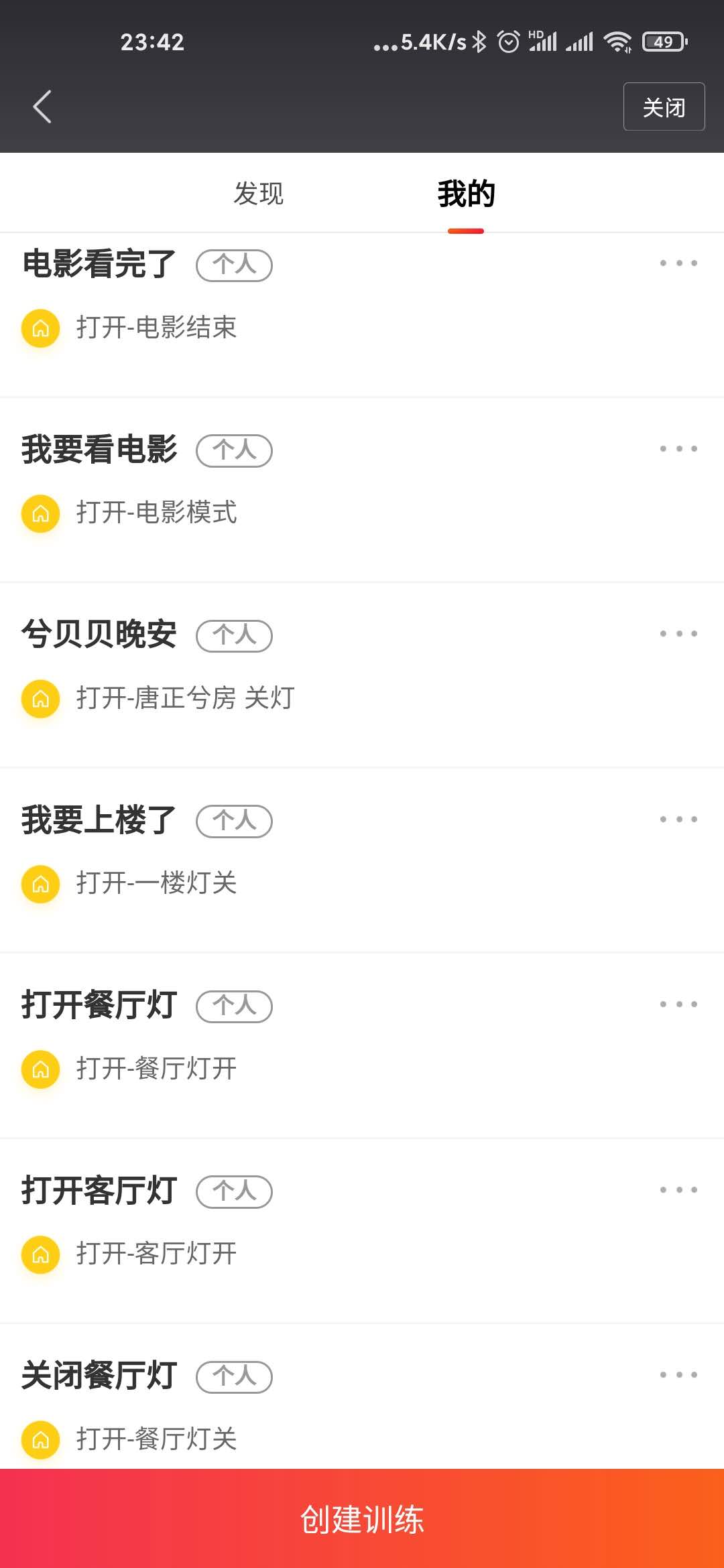Click the 个人 tag beside 打开餐厅灯
Image resolution: width=724 pixels, height=1568 pixels.
click(235, 1006)
